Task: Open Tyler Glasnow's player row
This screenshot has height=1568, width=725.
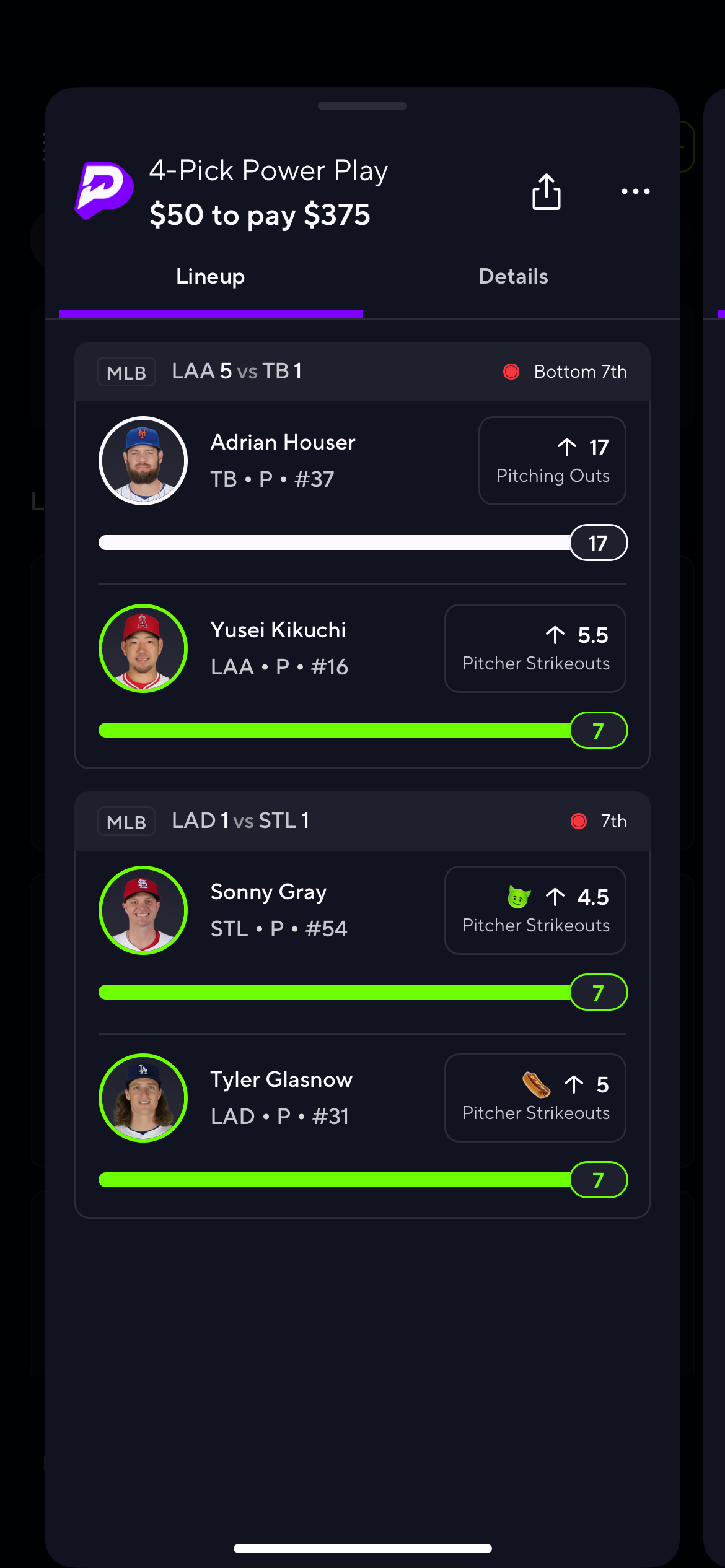Action: pos(281,1097)
